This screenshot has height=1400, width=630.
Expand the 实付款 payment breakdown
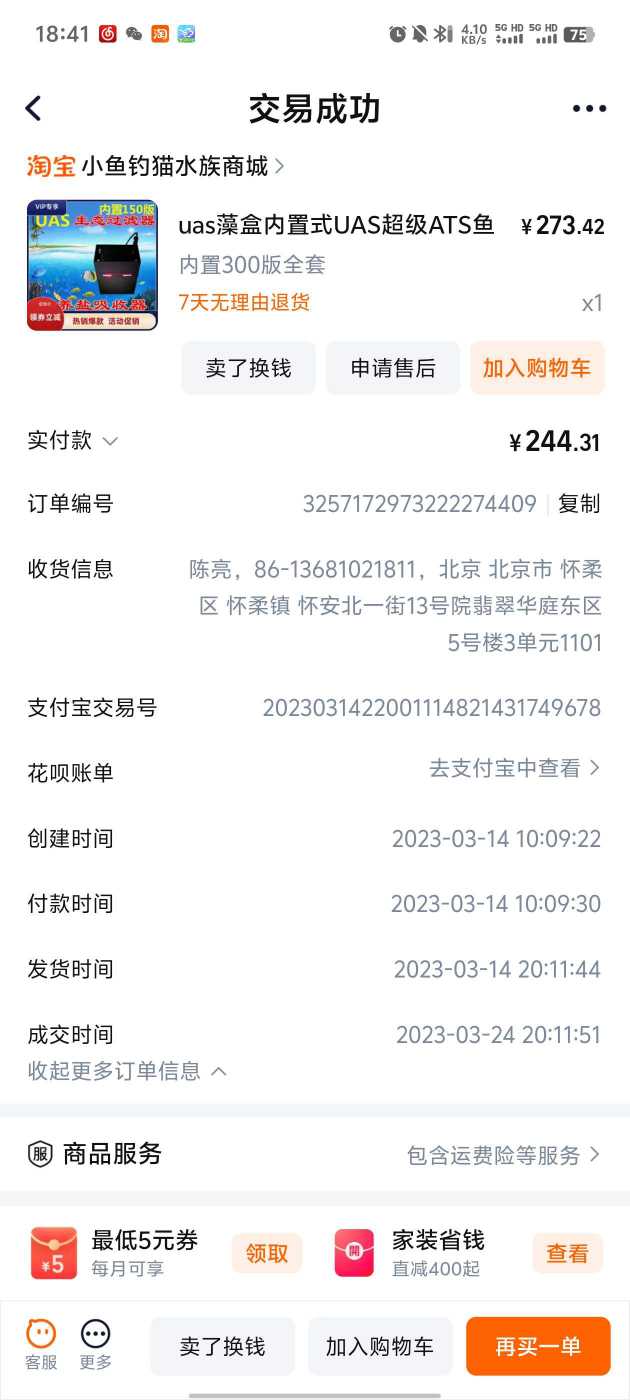click(110, 441)
